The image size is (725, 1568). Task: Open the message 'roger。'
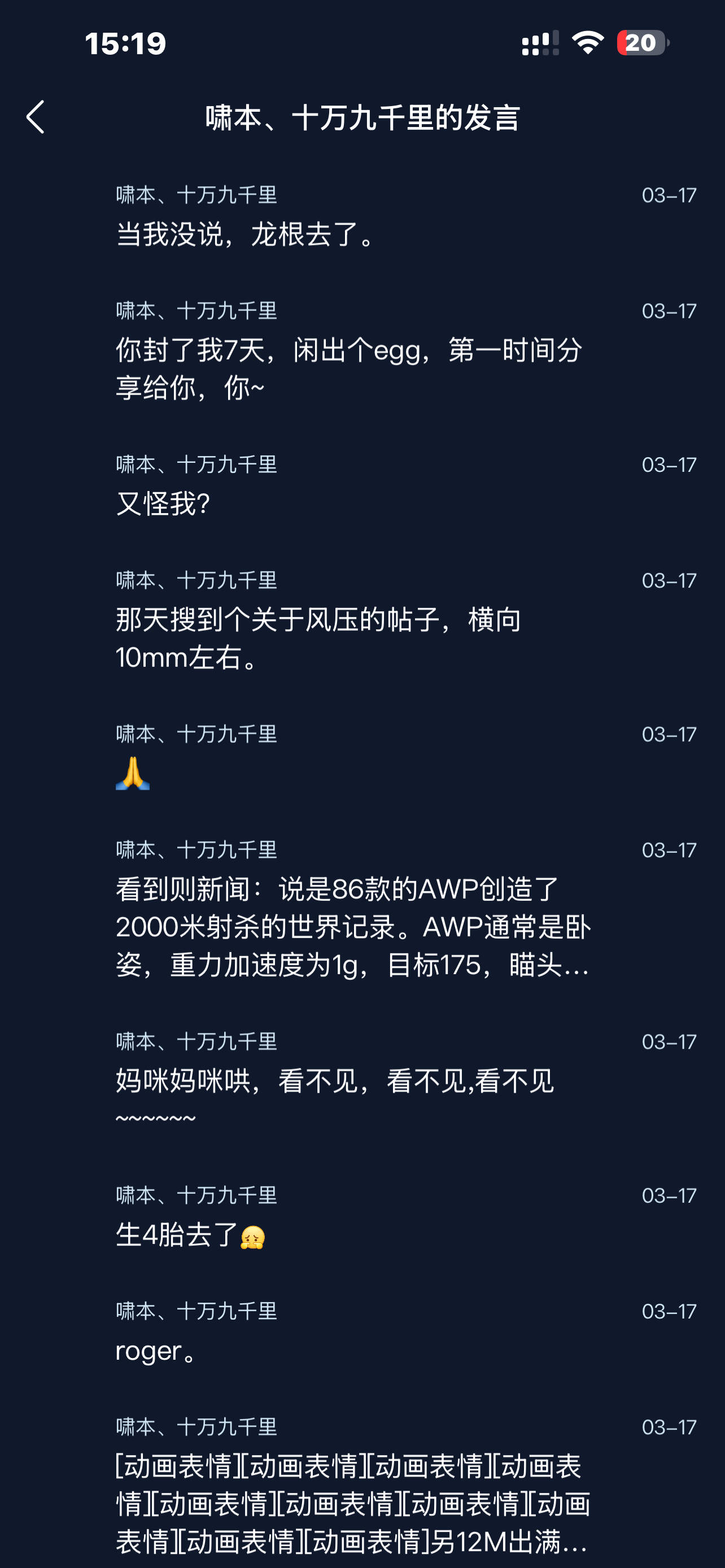156,1351
